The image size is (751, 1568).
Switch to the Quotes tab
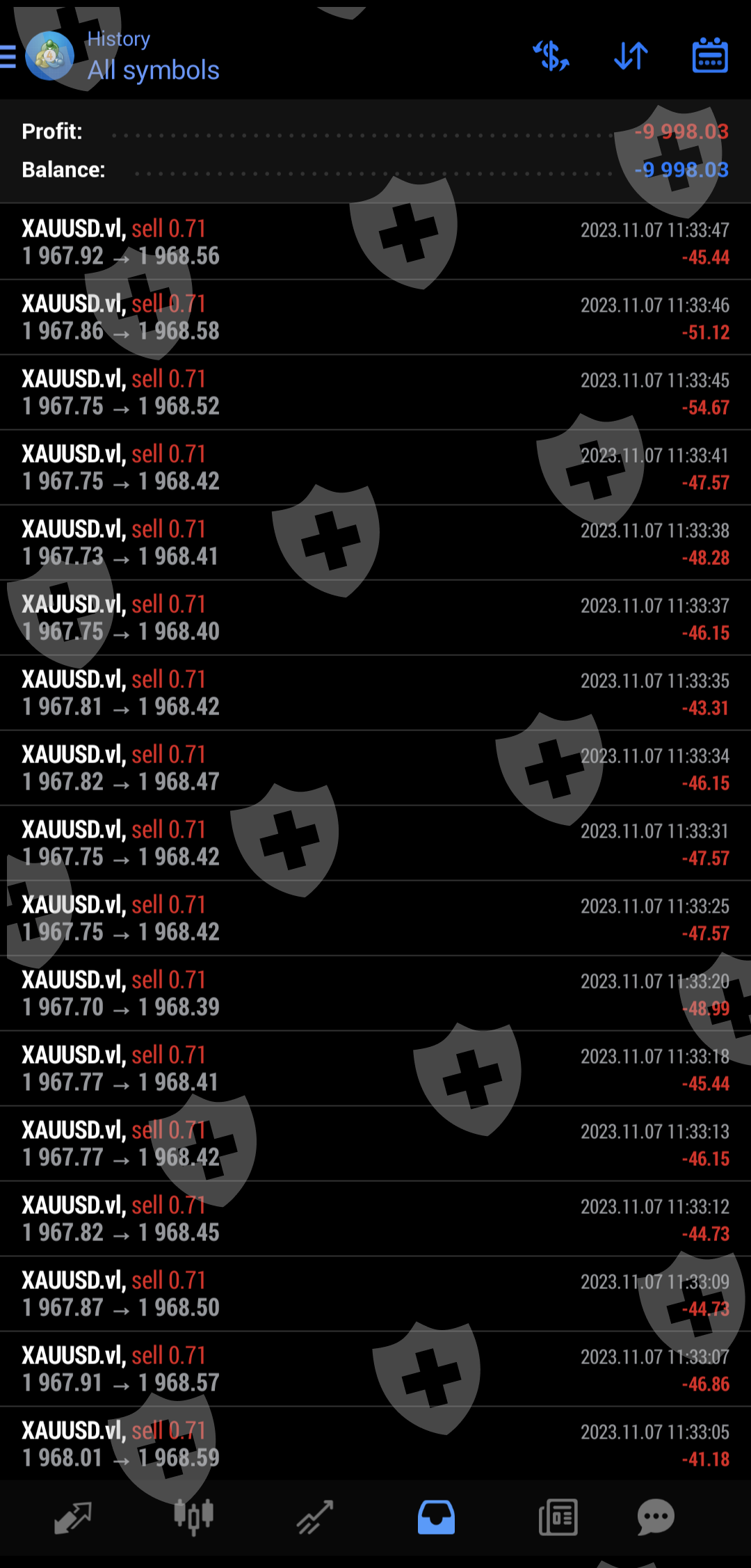point(73,1517)
